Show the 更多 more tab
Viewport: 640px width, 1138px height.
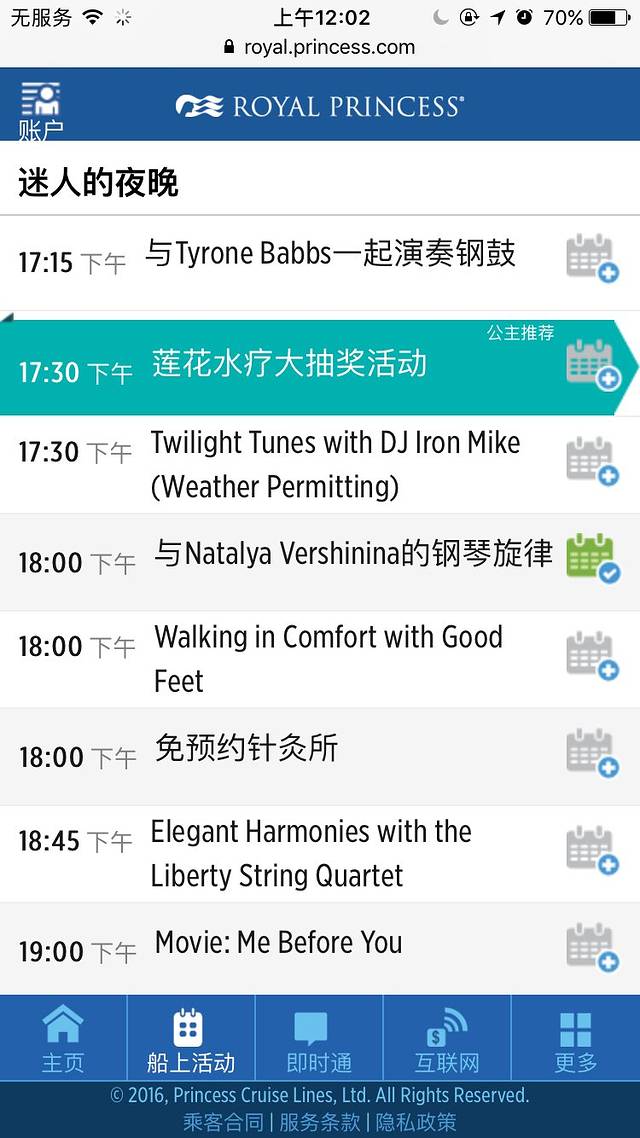tap(575, 1039)
